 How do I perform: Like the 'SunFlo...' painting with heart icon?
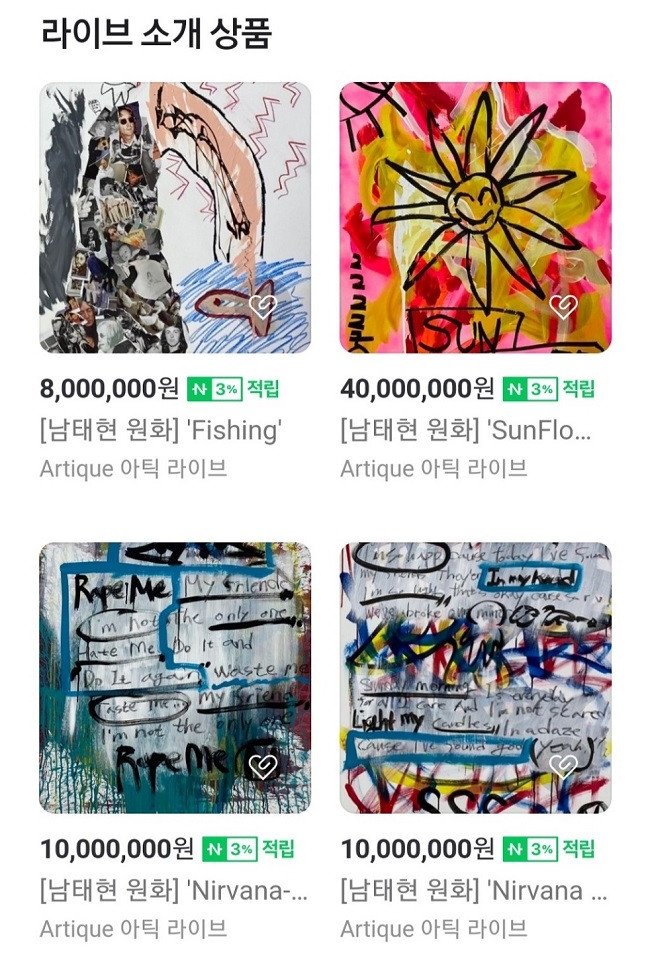click(x=563, y=307)
